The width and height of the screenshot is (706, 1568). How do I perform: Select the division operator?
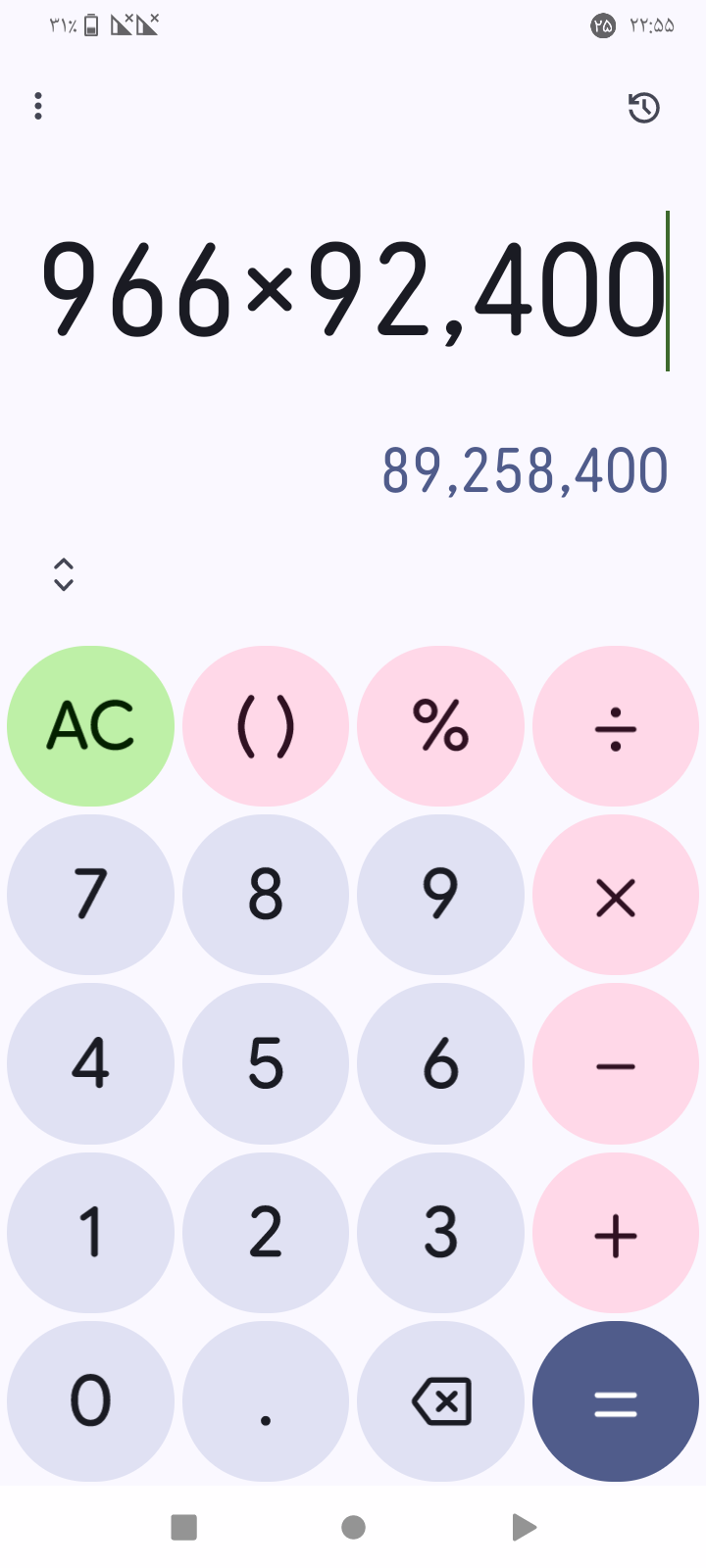[615, 726]
